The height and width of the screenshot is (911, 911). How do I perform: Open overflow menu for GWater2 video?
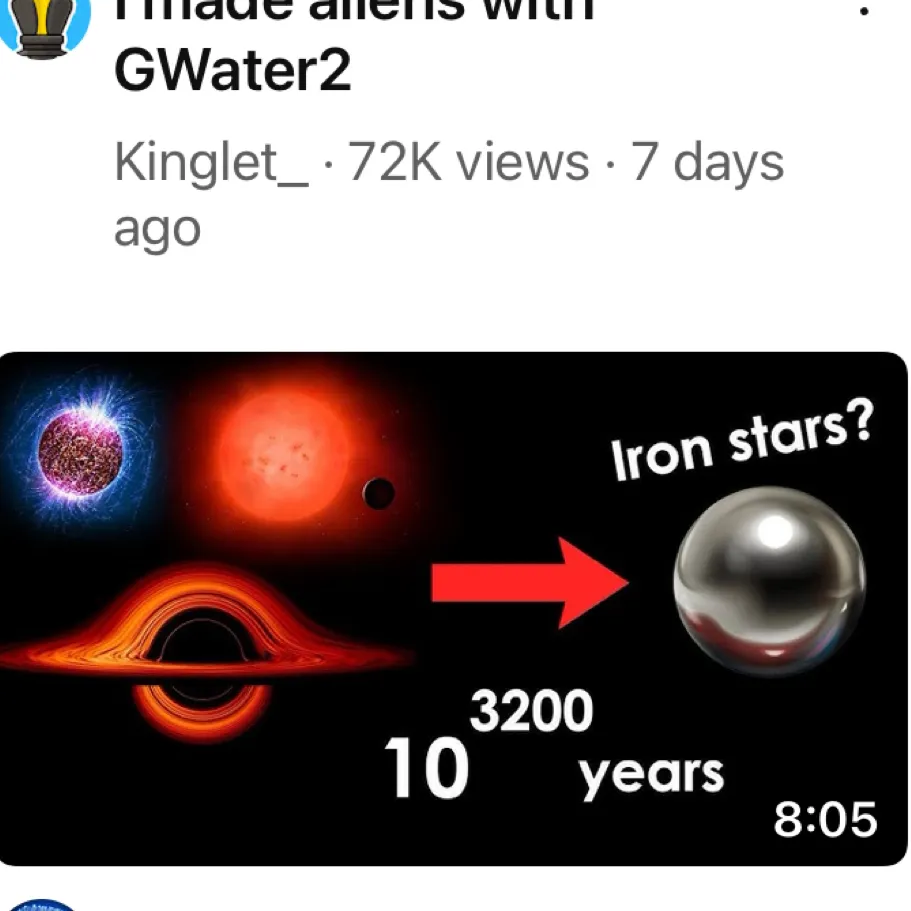[x=866, y=12]
